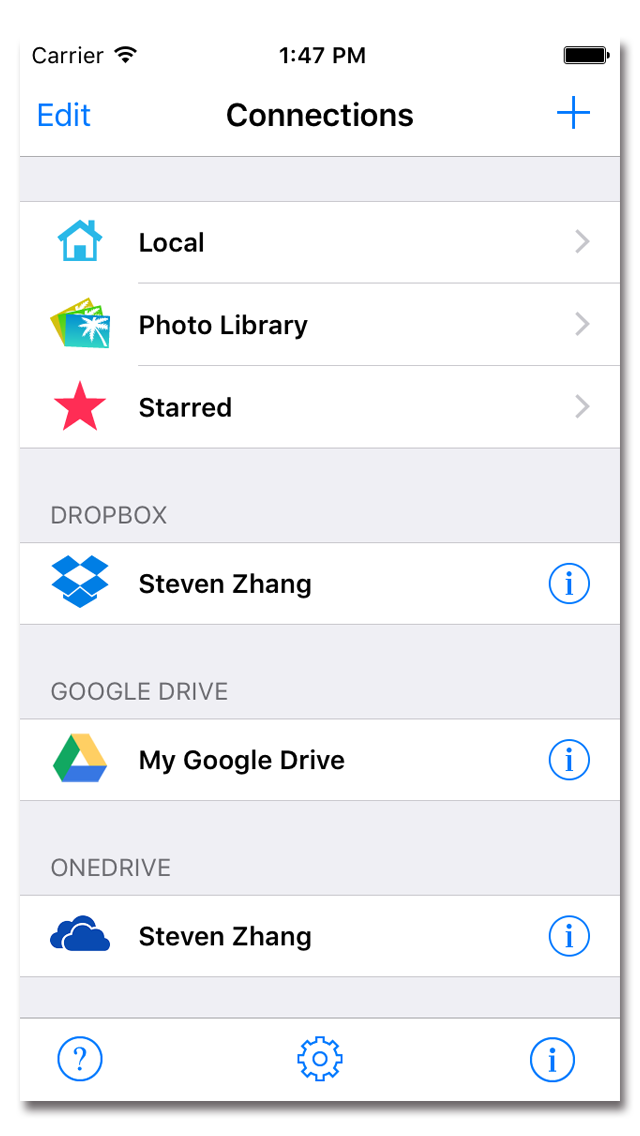
Task: View info for the Dropbox account
Action: [x=569, y=583]
